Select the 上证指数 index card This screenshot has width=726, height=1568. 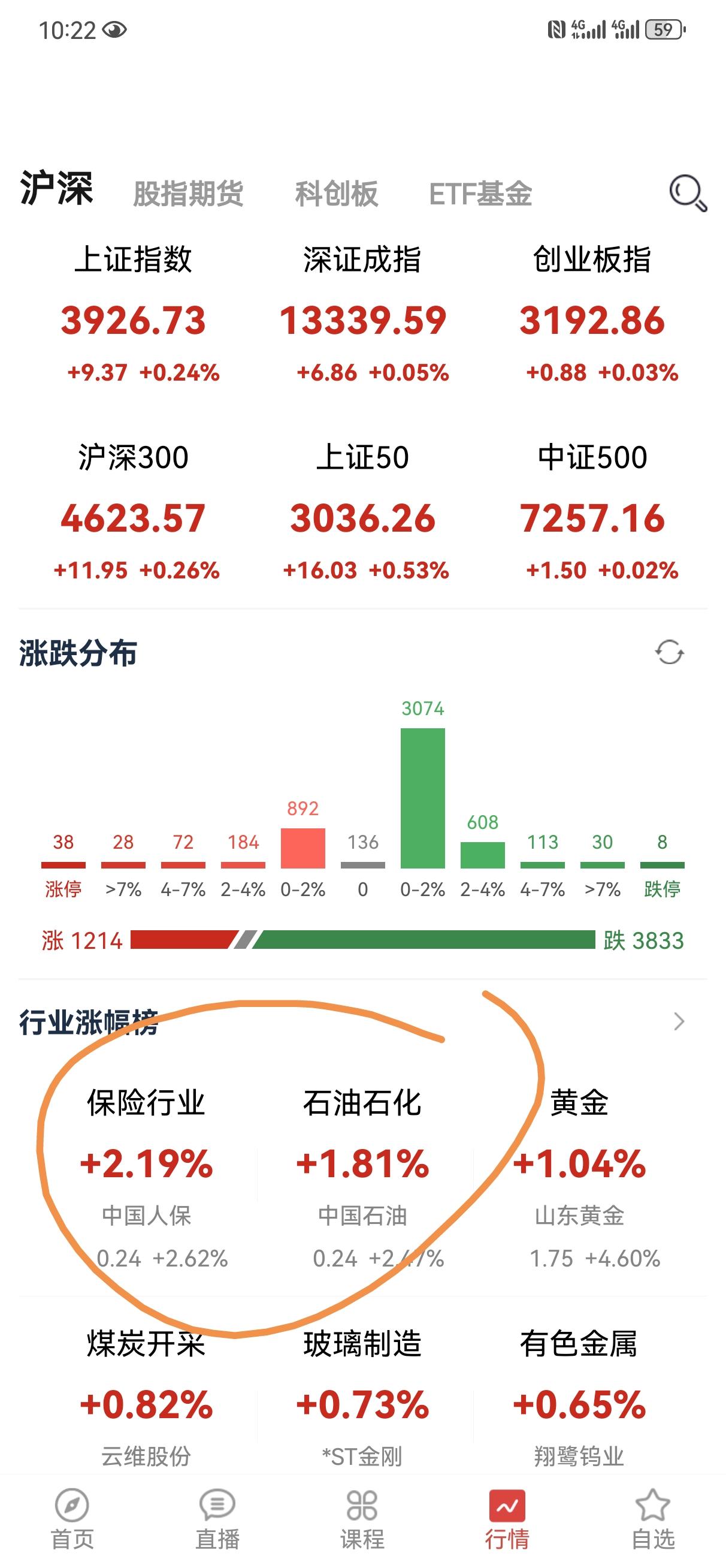(x=135, y=310)
